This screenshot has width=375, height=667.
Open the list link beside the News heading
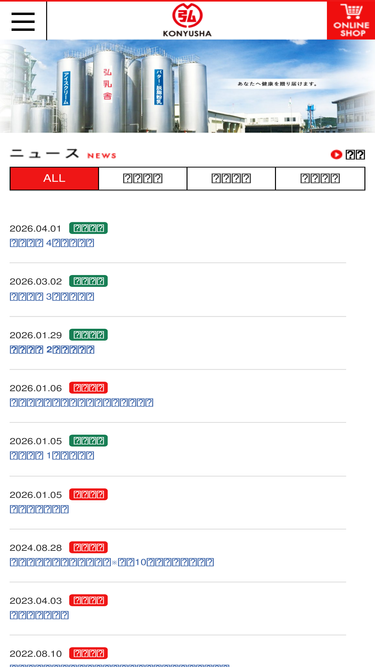pos(348,155)
